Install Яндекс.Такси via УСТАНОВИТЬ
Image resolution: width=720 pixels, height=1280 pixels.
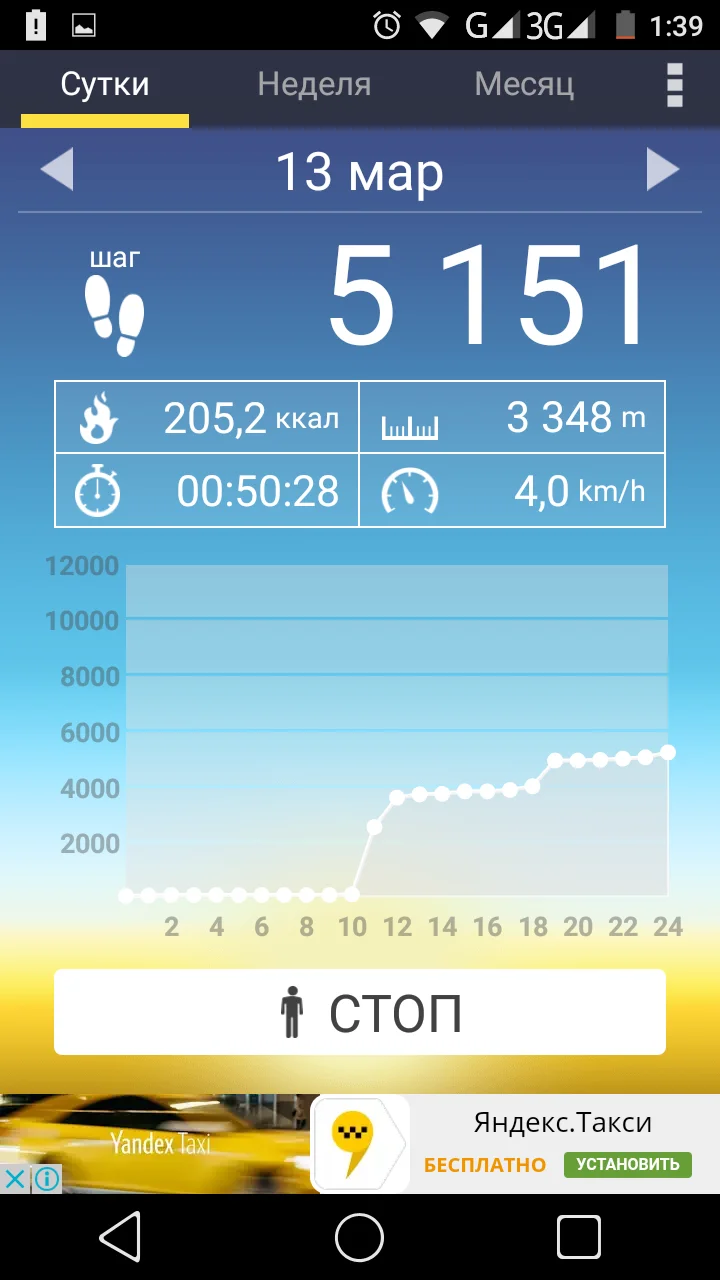[x=627, y=1164]
